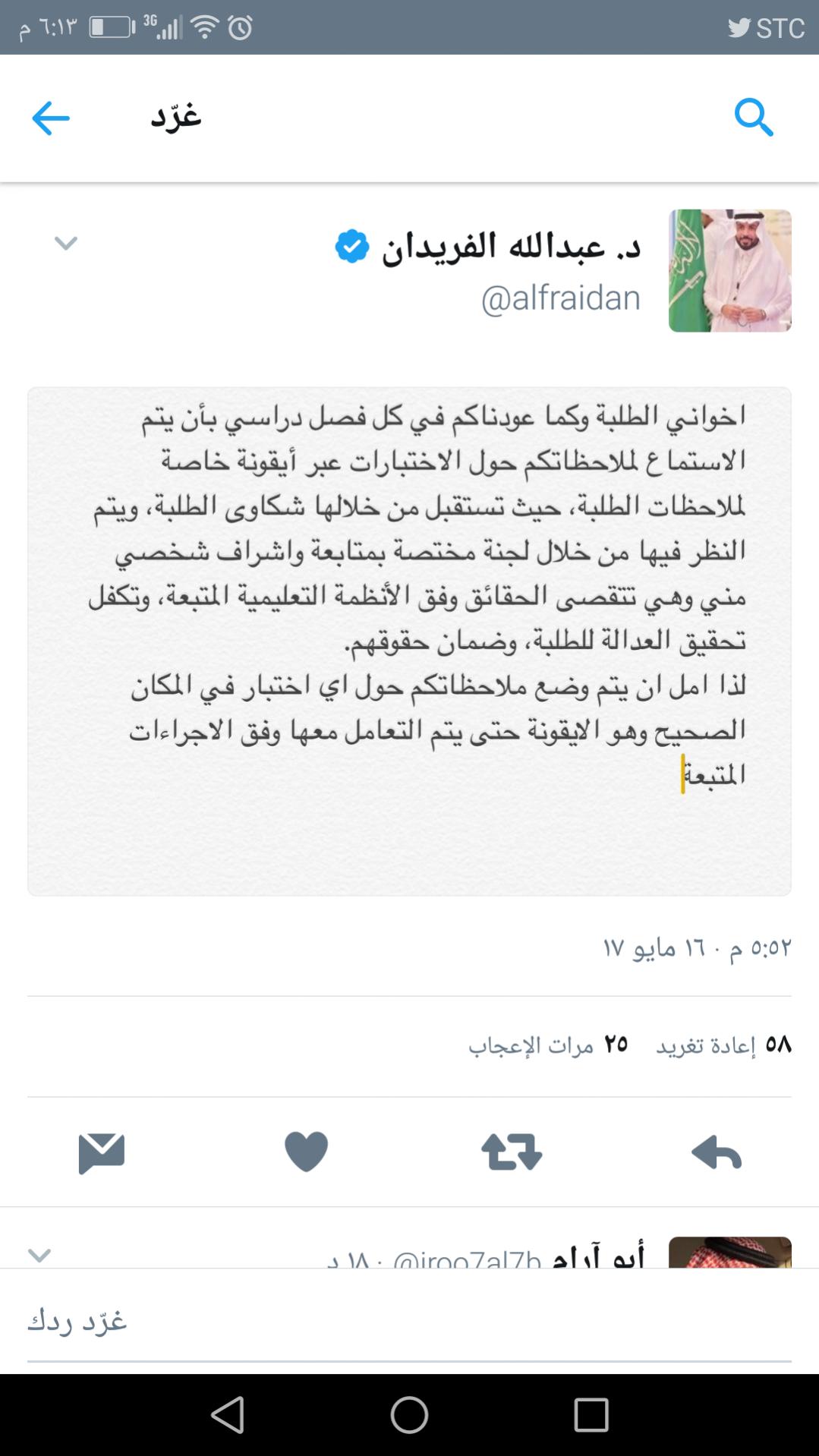
Task: Expand options chevron on @iroo7al7b's reply
Action: [39, 1256]
